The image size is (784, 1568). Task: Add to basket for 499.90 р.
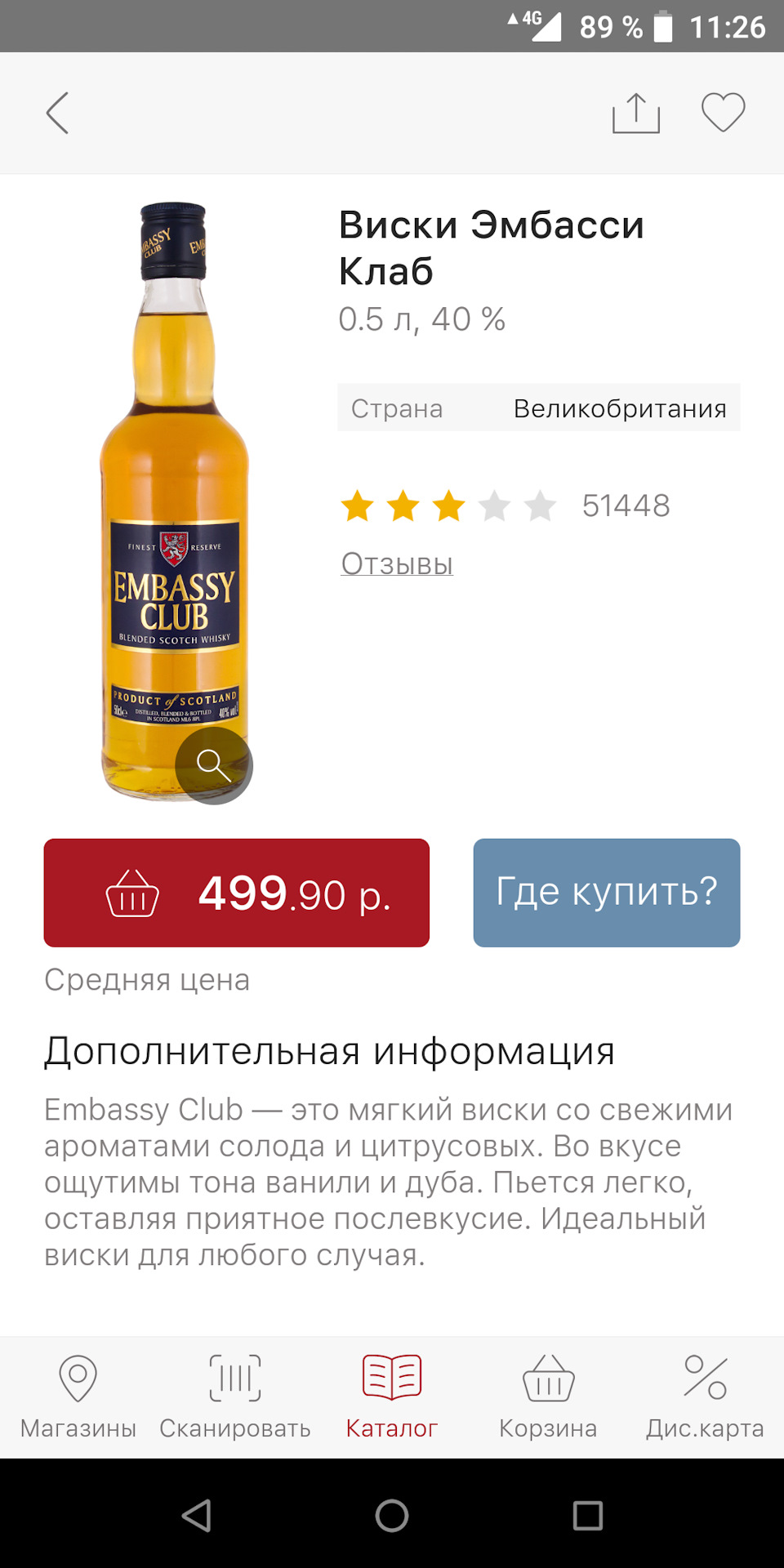click(x=237, y=893)
